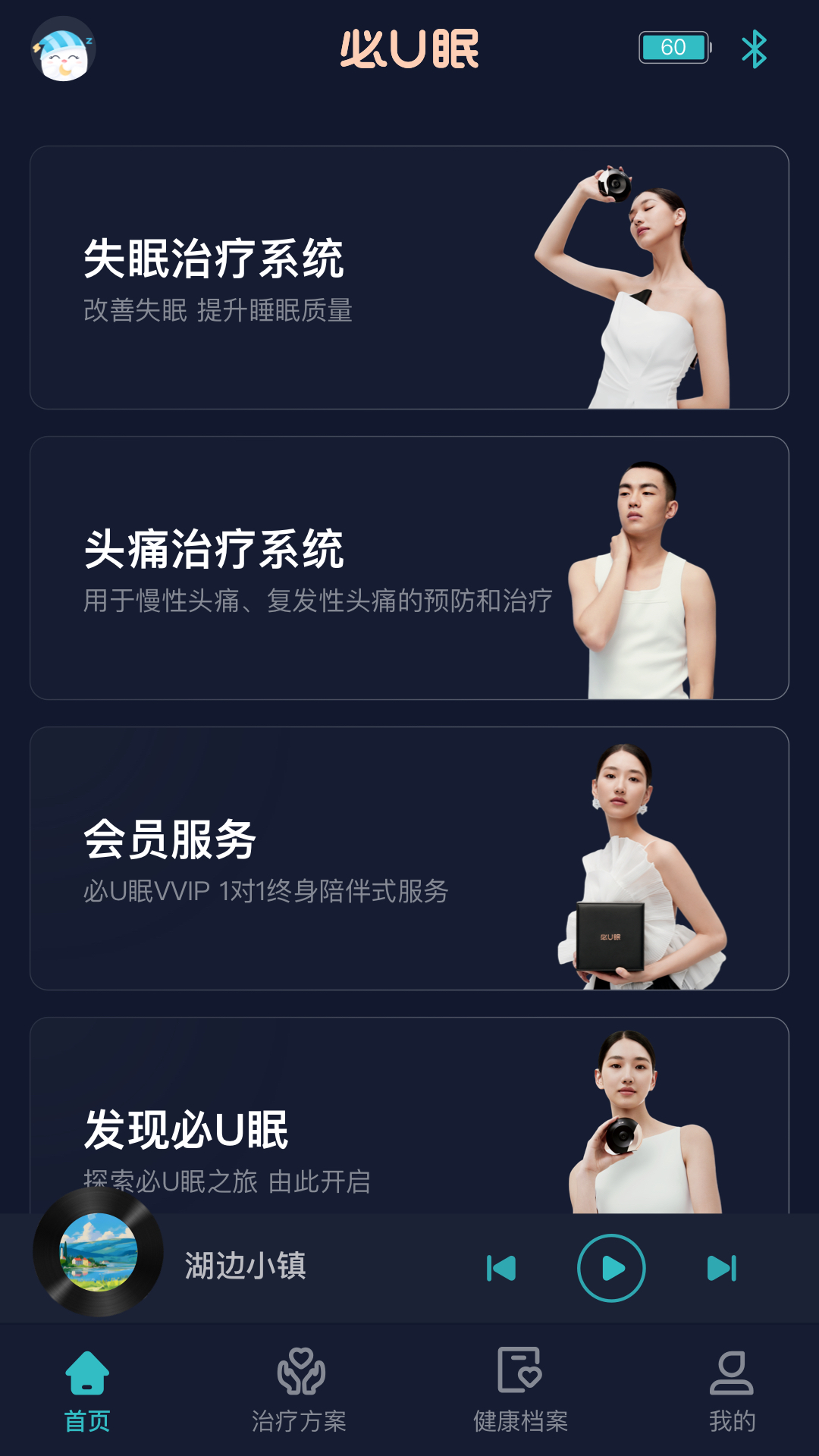This screenshot has width=819, height=1456.
Task: Skip to the next track
Action: [x=721, y=1268]
